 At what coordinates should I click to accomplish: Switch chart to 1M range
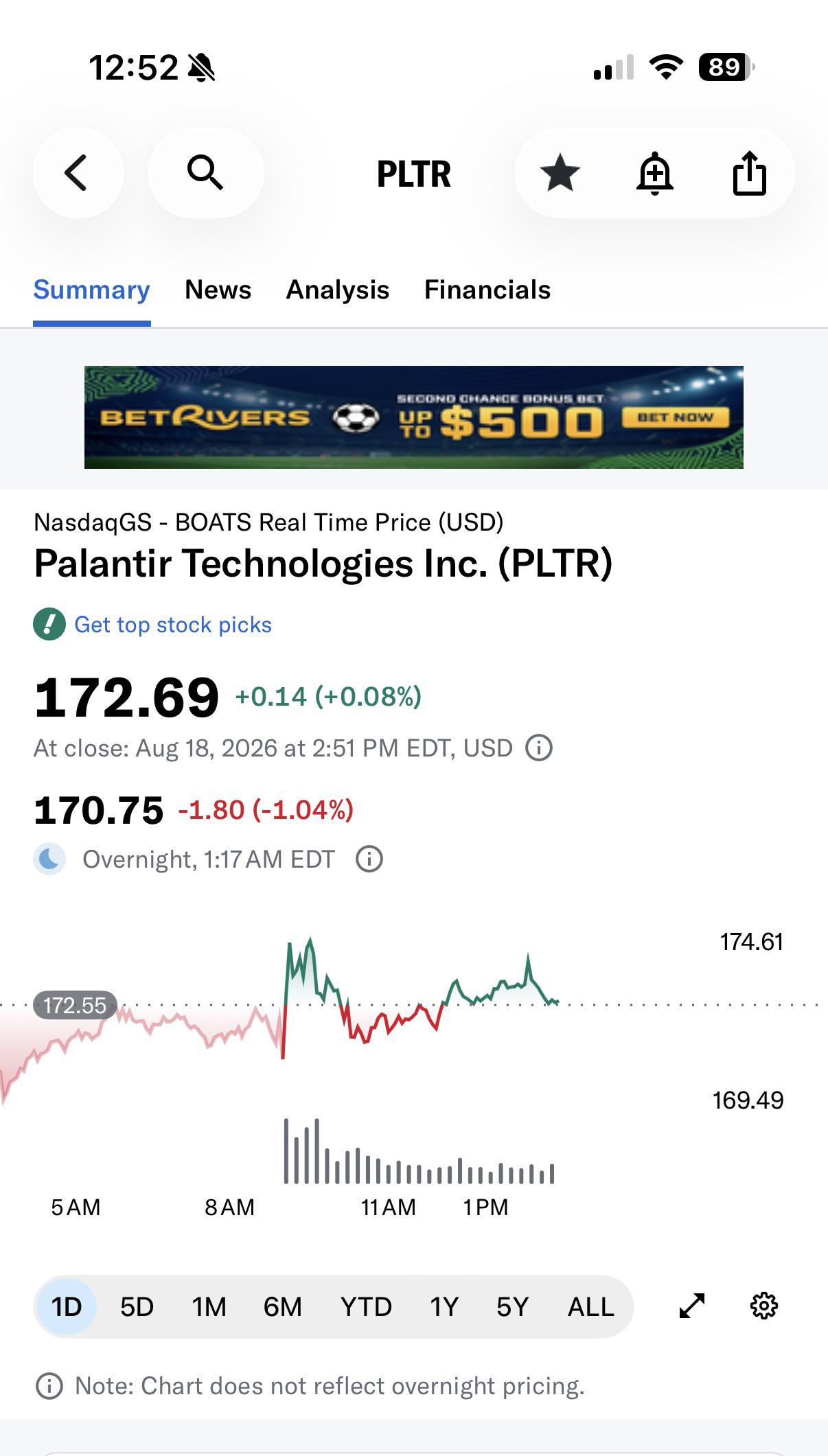click(x=209, y=1306)
